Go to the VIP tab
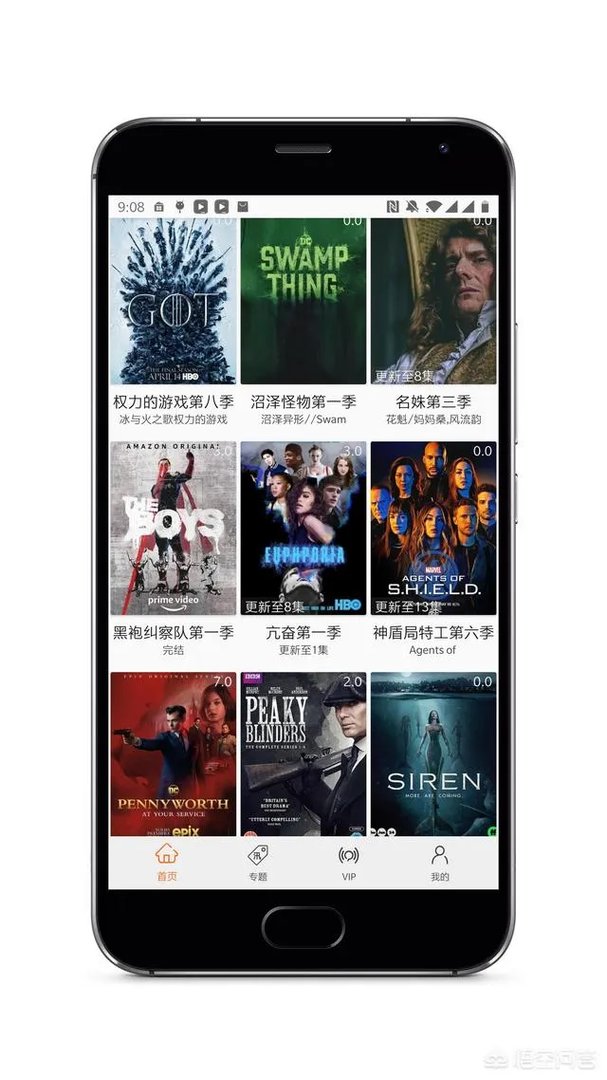607x1080 pixels. click(348, 862)
